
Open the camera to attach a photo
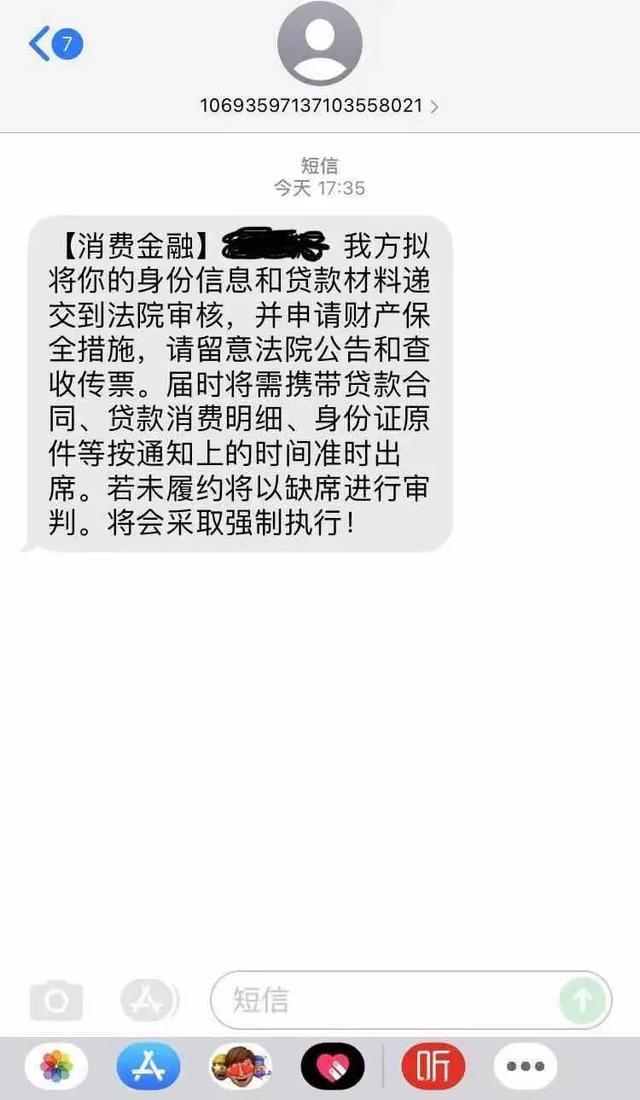[56, 999]
